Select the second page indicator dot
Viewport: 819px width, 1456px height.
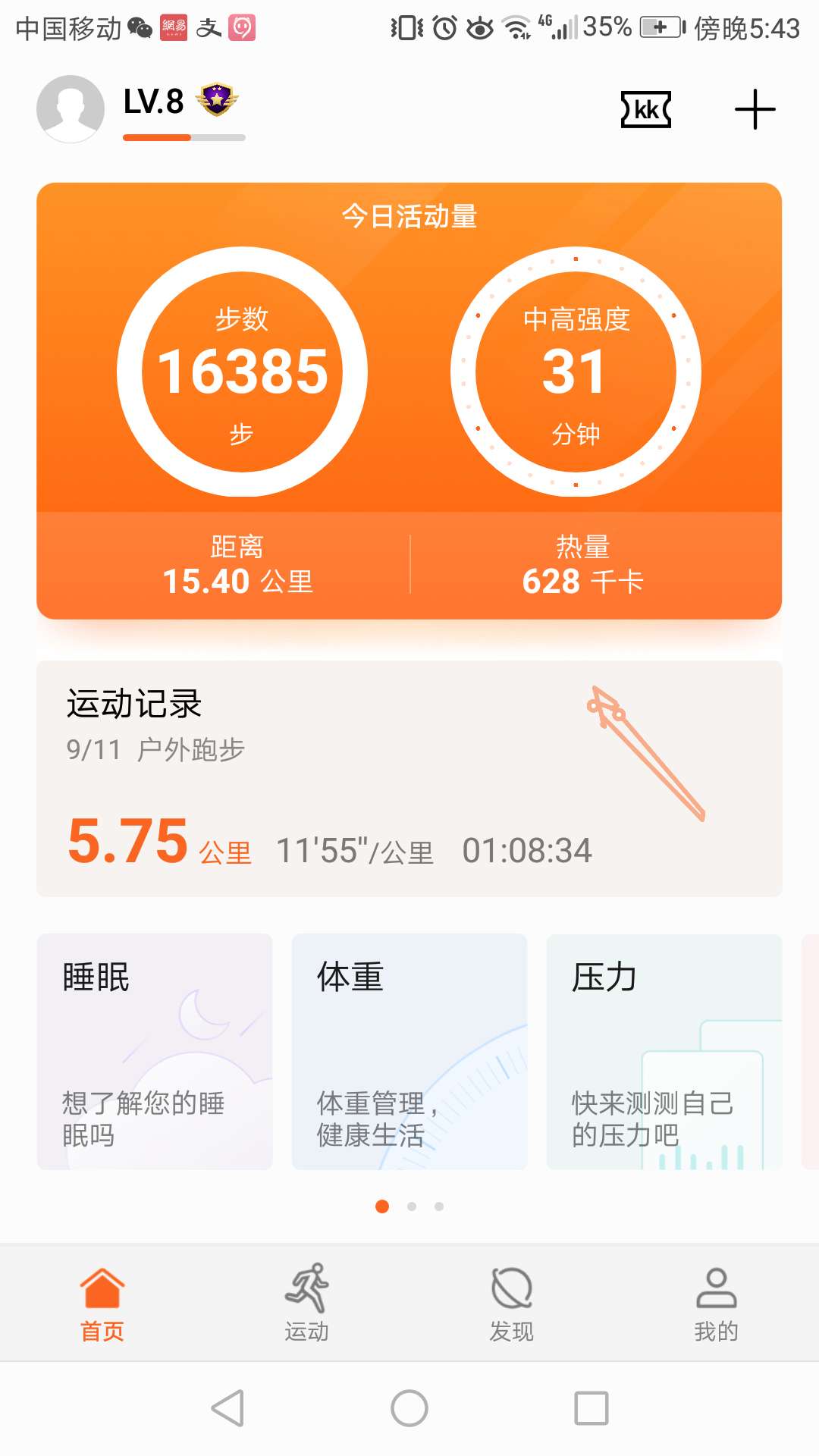(x=411, y=1207)
